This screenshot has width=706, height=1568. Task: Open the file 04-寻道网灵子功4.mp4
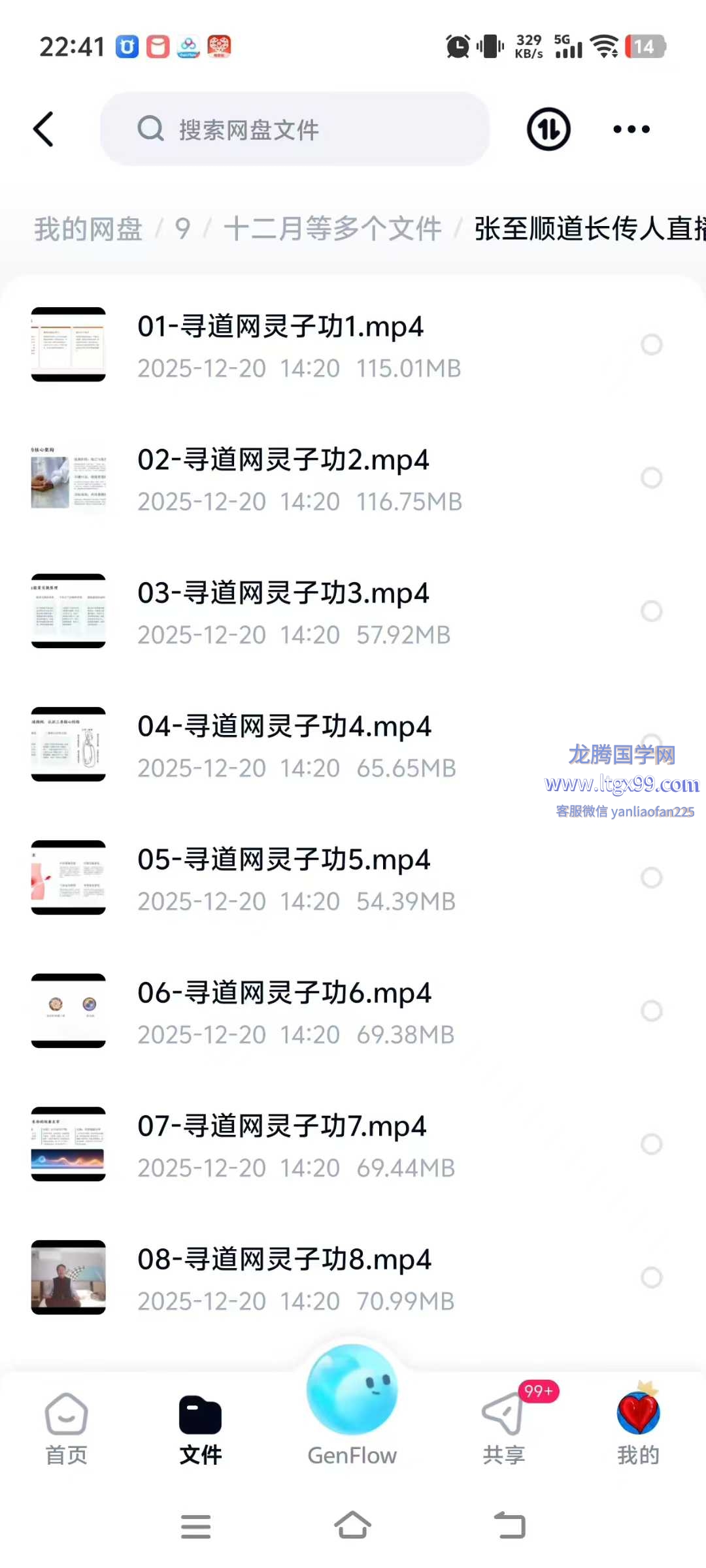coord(284,744)
